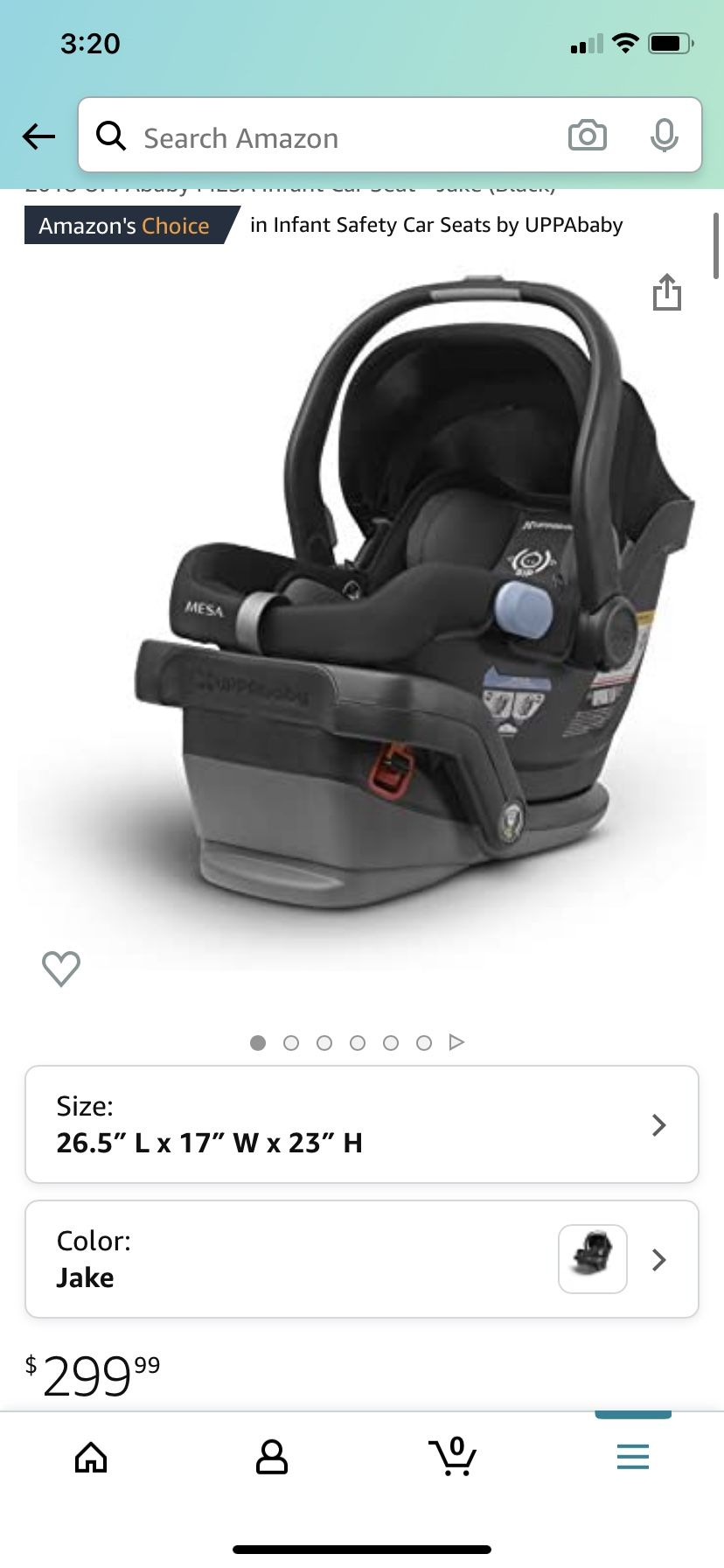Open the shopping cart
The height and width of the screenshot is (1568, 724).
[x=453, y=1457]
